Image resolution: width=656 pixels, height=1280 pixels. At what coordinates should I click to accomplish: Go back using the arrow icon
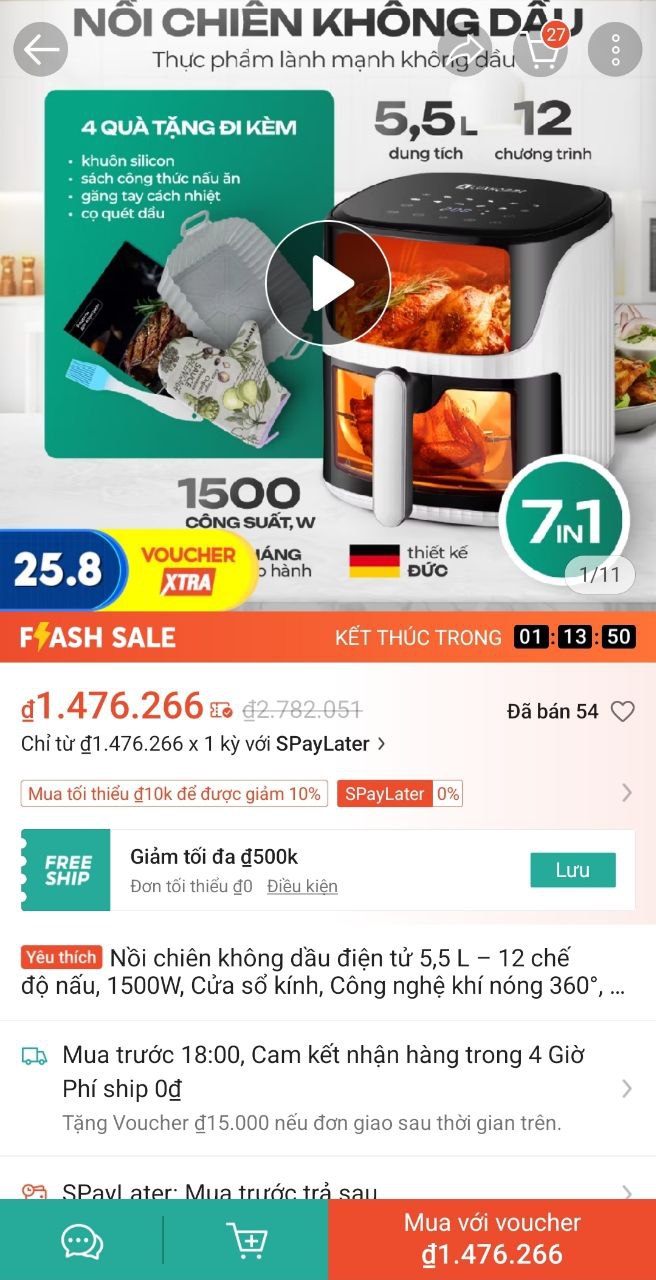(41, 49)
